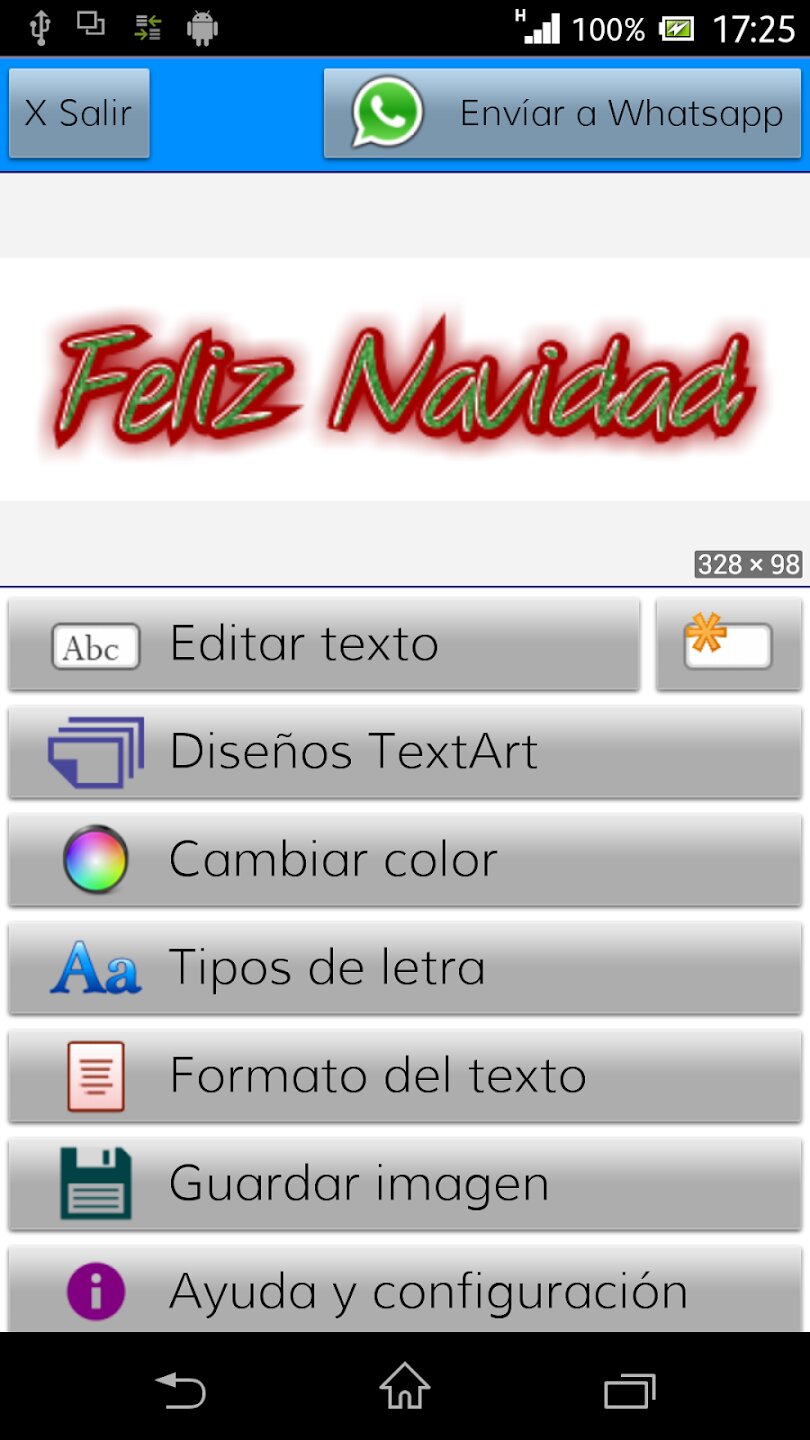Select Cambiar color

[x=404, y=860]
